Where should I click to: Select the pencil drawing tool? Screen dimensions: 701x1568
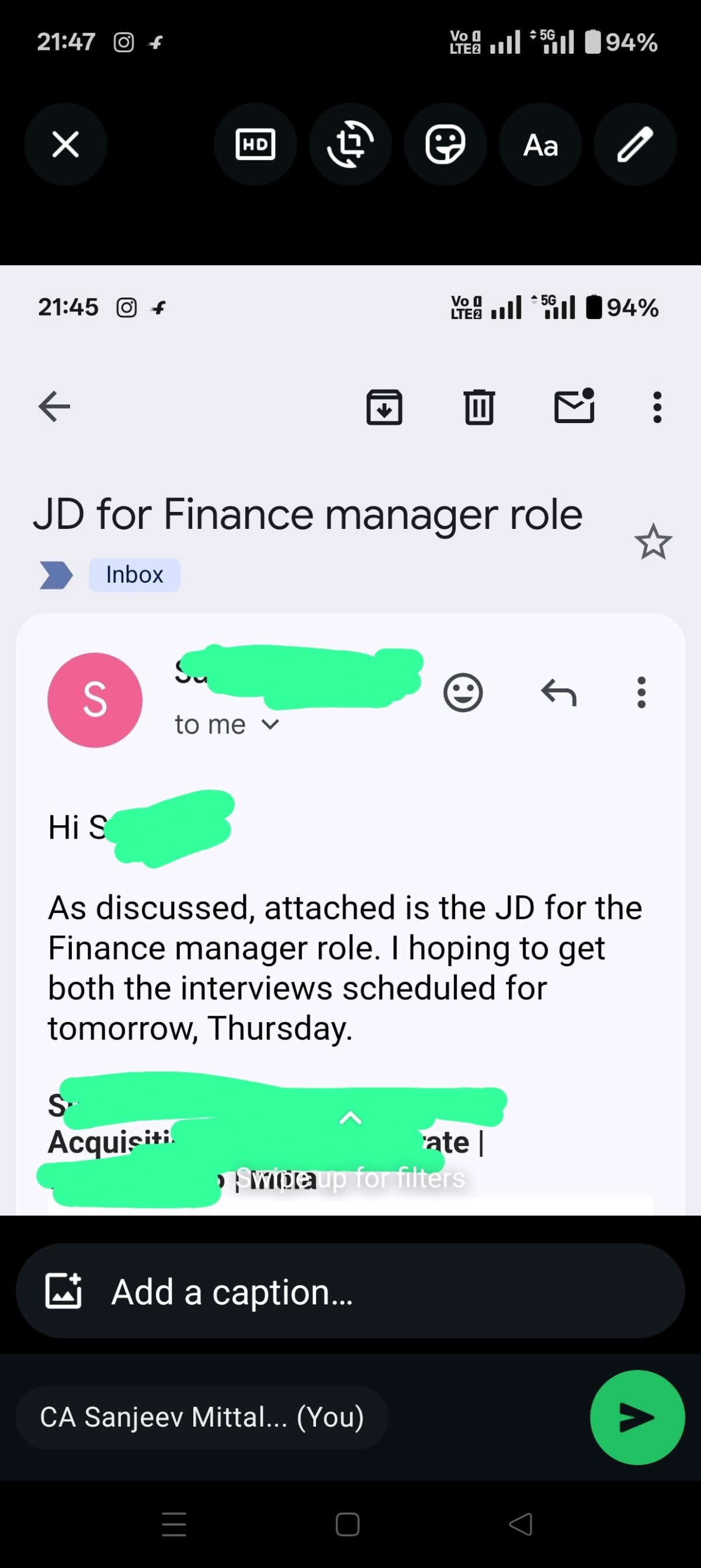click(634, 145)
